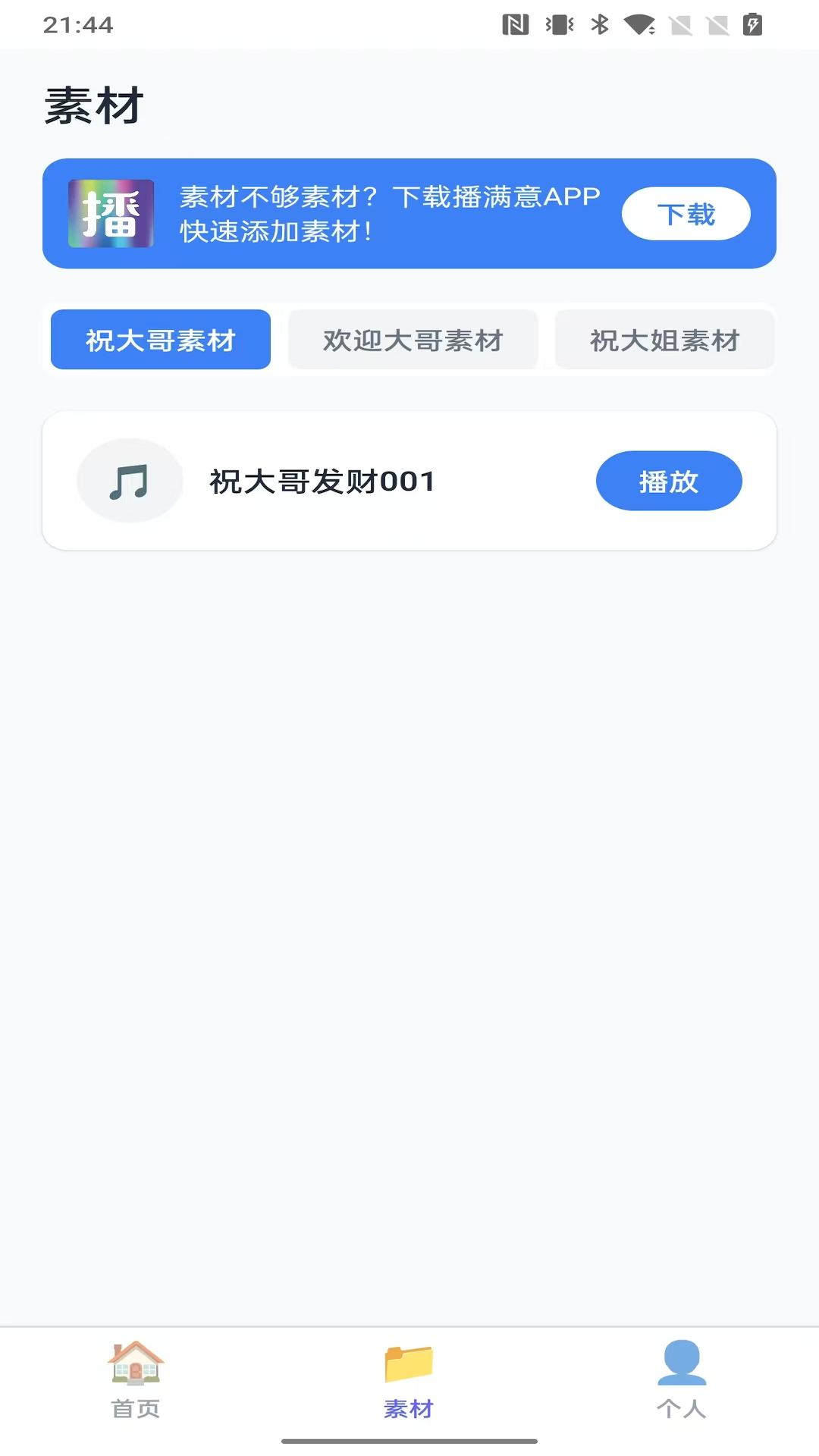
Task: Switch to the 欢迎大哥素材 tab
Action: (413, 340)
